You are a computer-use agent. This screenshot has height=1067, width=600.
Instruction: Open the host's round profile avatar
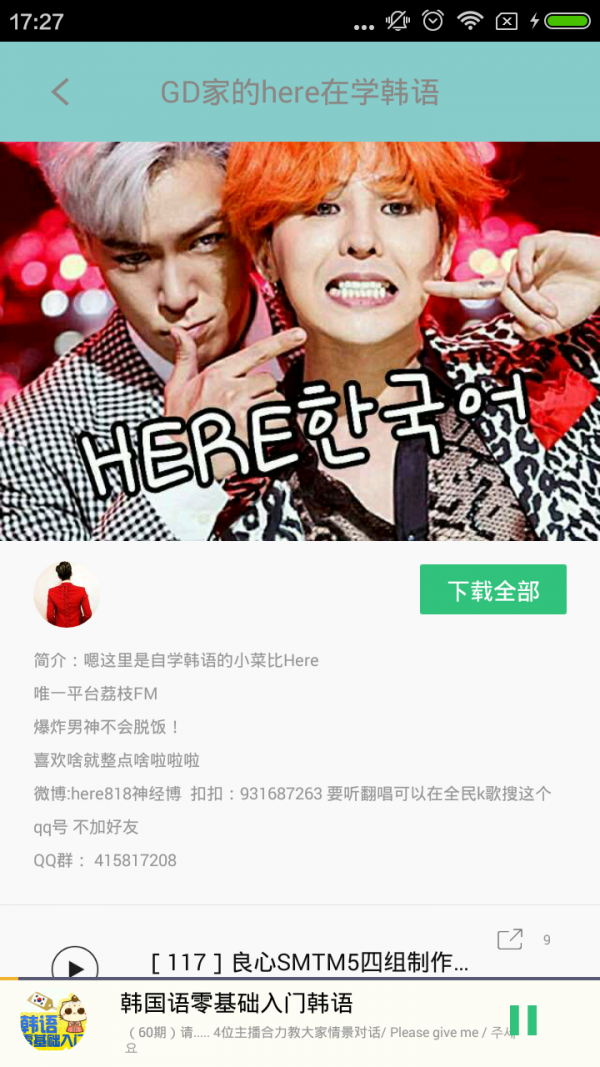click(67, 595)
